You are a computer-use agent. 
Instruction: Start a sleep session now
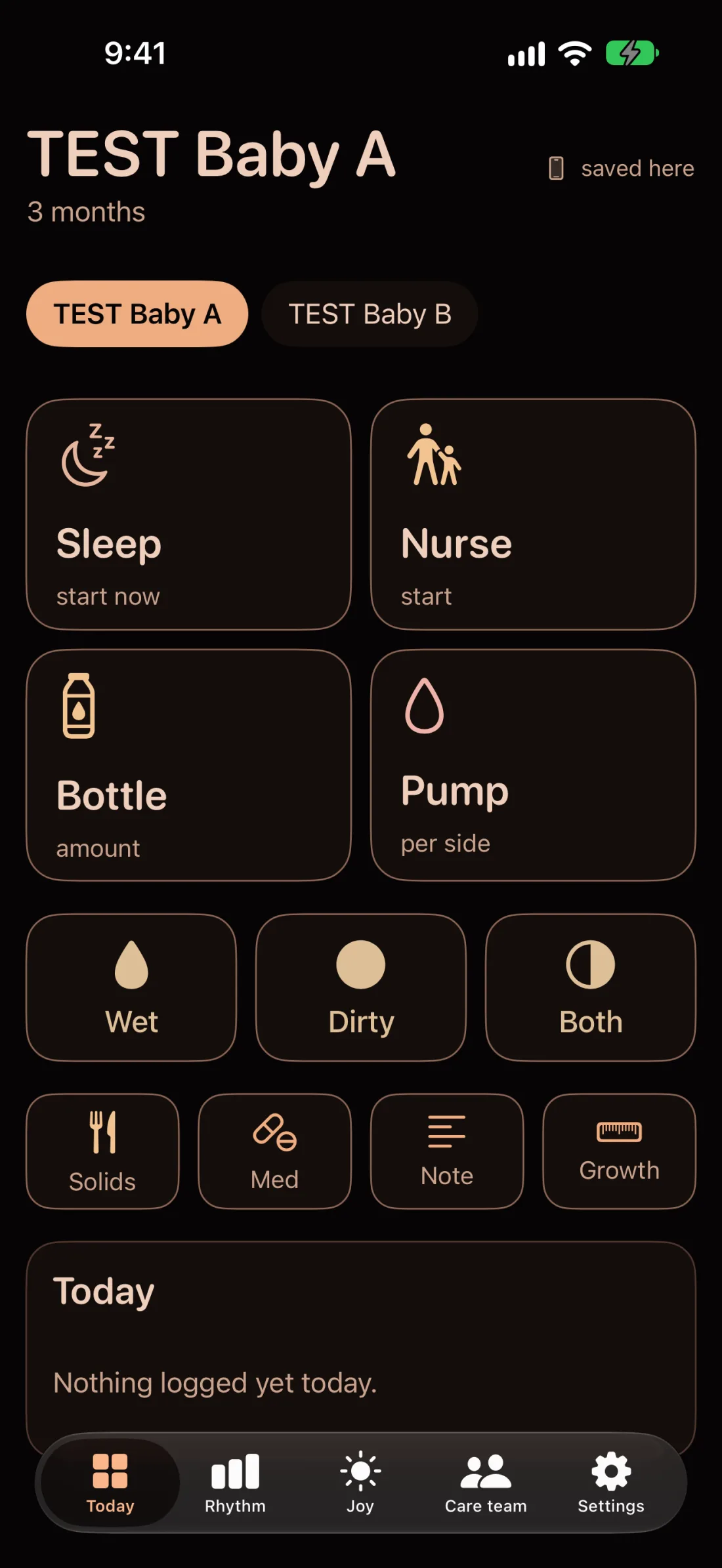pyautogui.click(x=188, y=514)
